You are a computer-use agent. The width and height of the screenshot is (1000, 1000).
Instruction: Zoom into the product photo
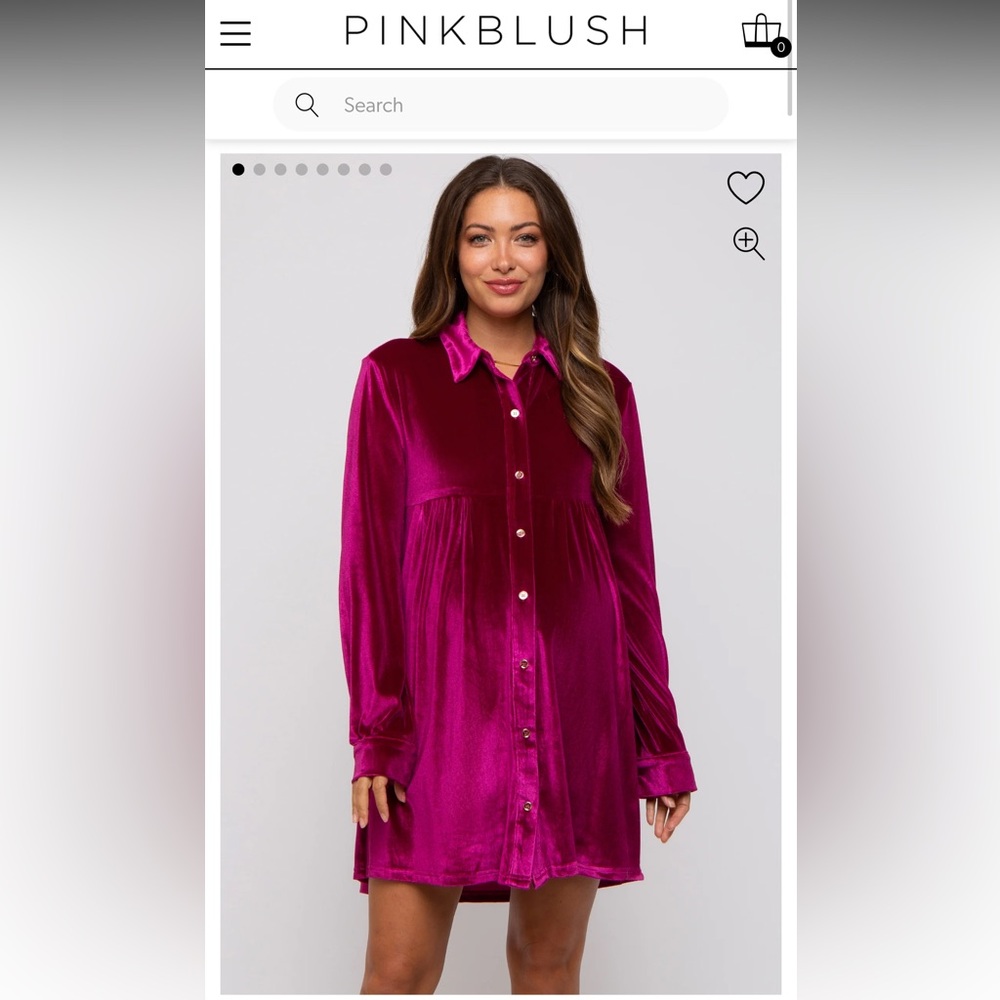[748, 243]
